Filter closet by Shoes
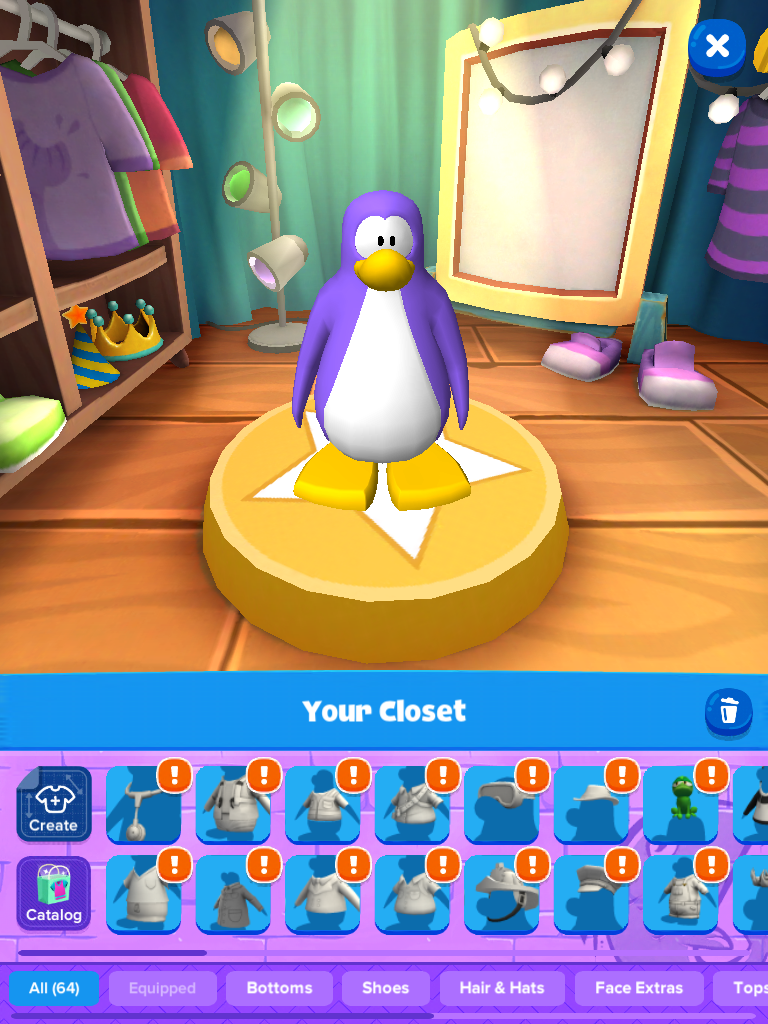The width and height of the screenshot is (768, 1024). [x=385, y=988]
